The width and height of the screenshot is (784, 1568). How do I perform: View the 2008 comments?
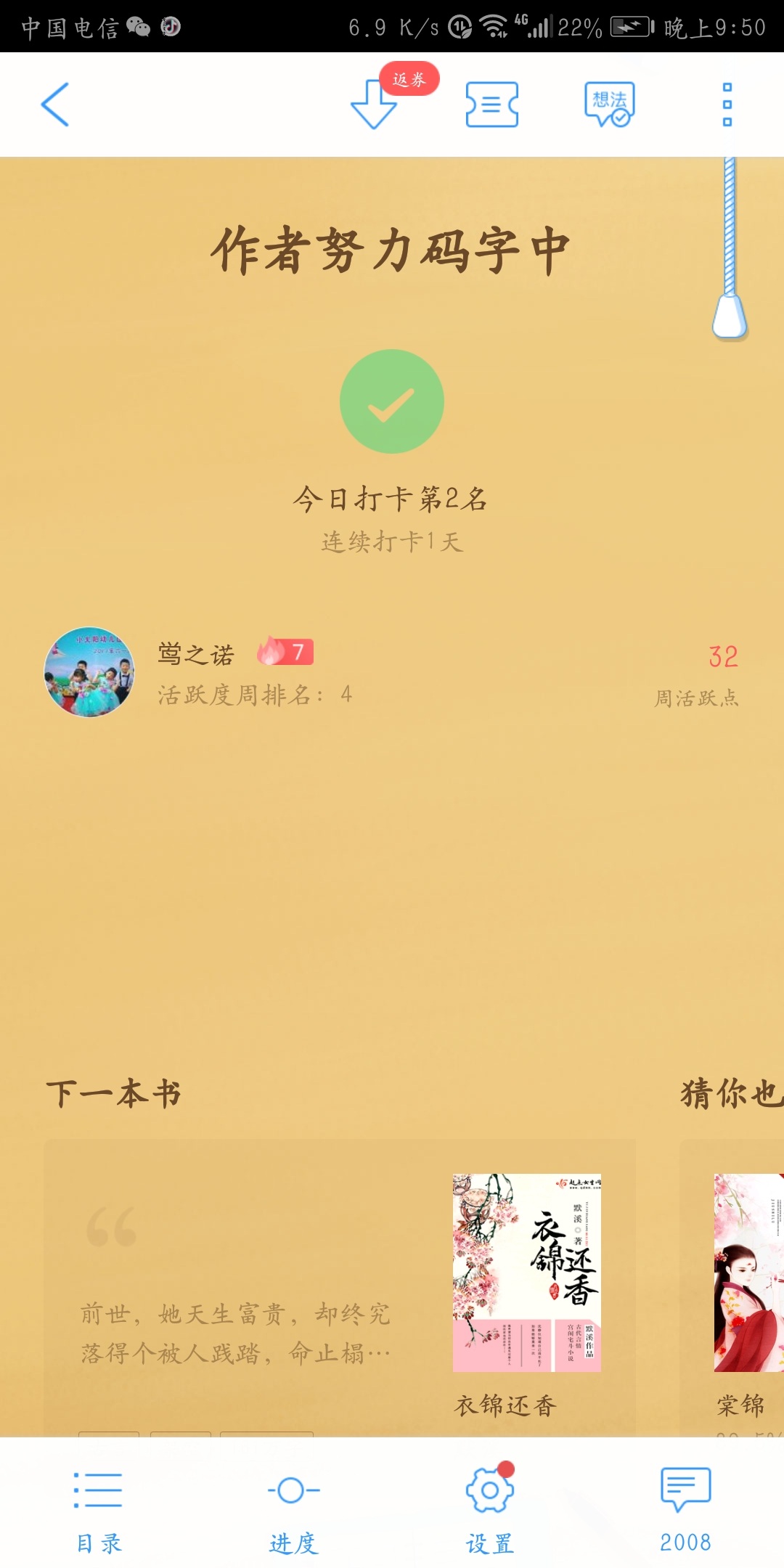click(686, 1511)
